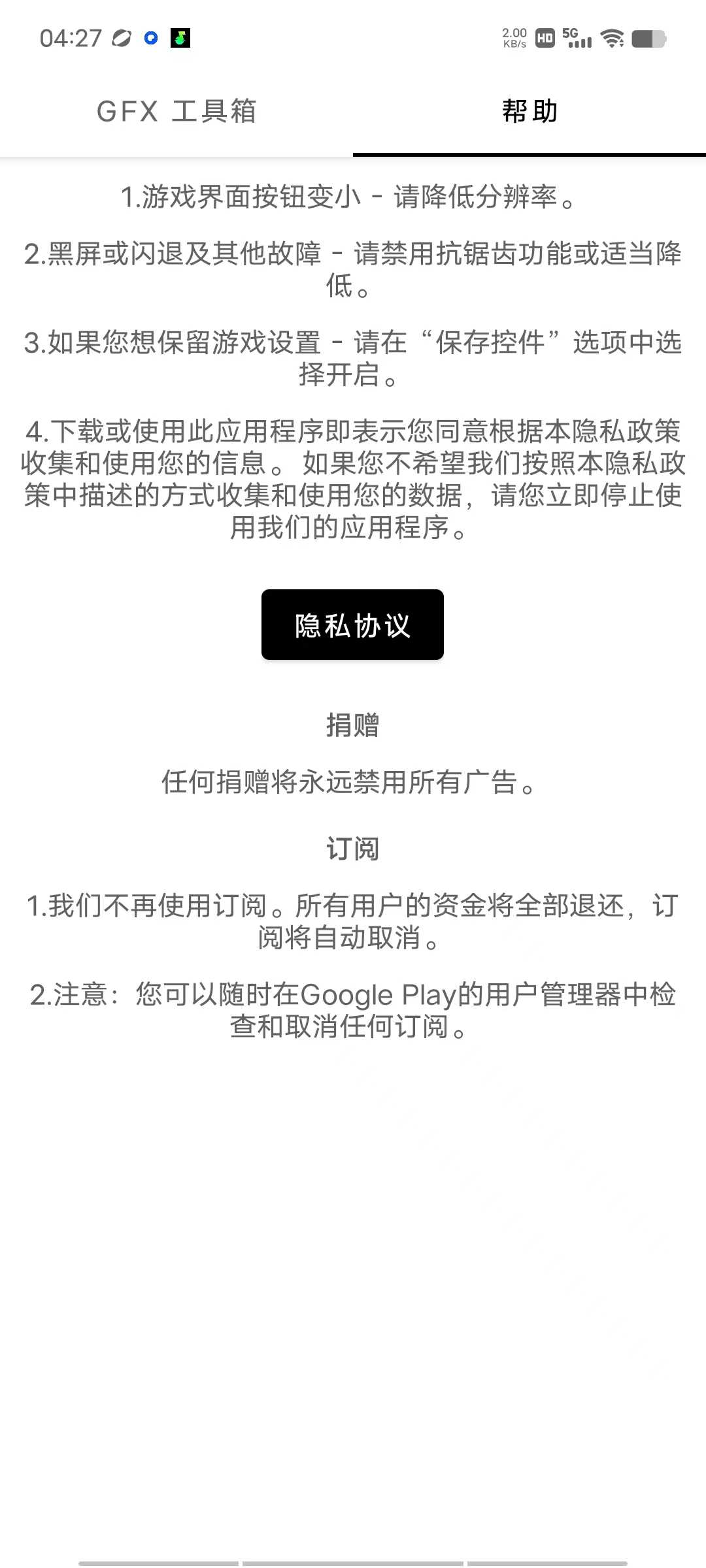Viewport: 706px width, 1568px height.
Task: Switch to the GFX 工具箱 tab
Action: (x=176, y=111)
